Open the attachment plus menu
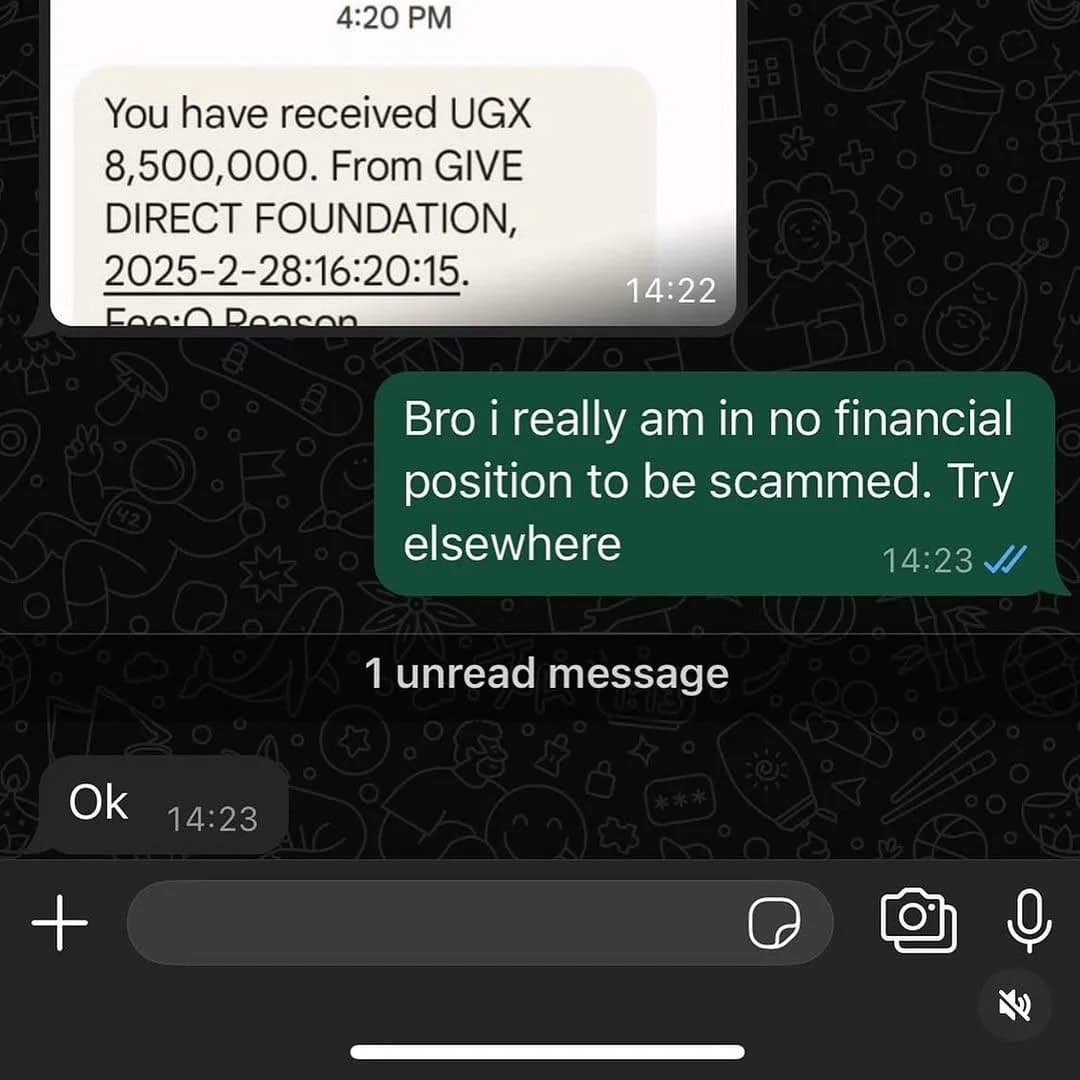 click(x=60, y=922)
